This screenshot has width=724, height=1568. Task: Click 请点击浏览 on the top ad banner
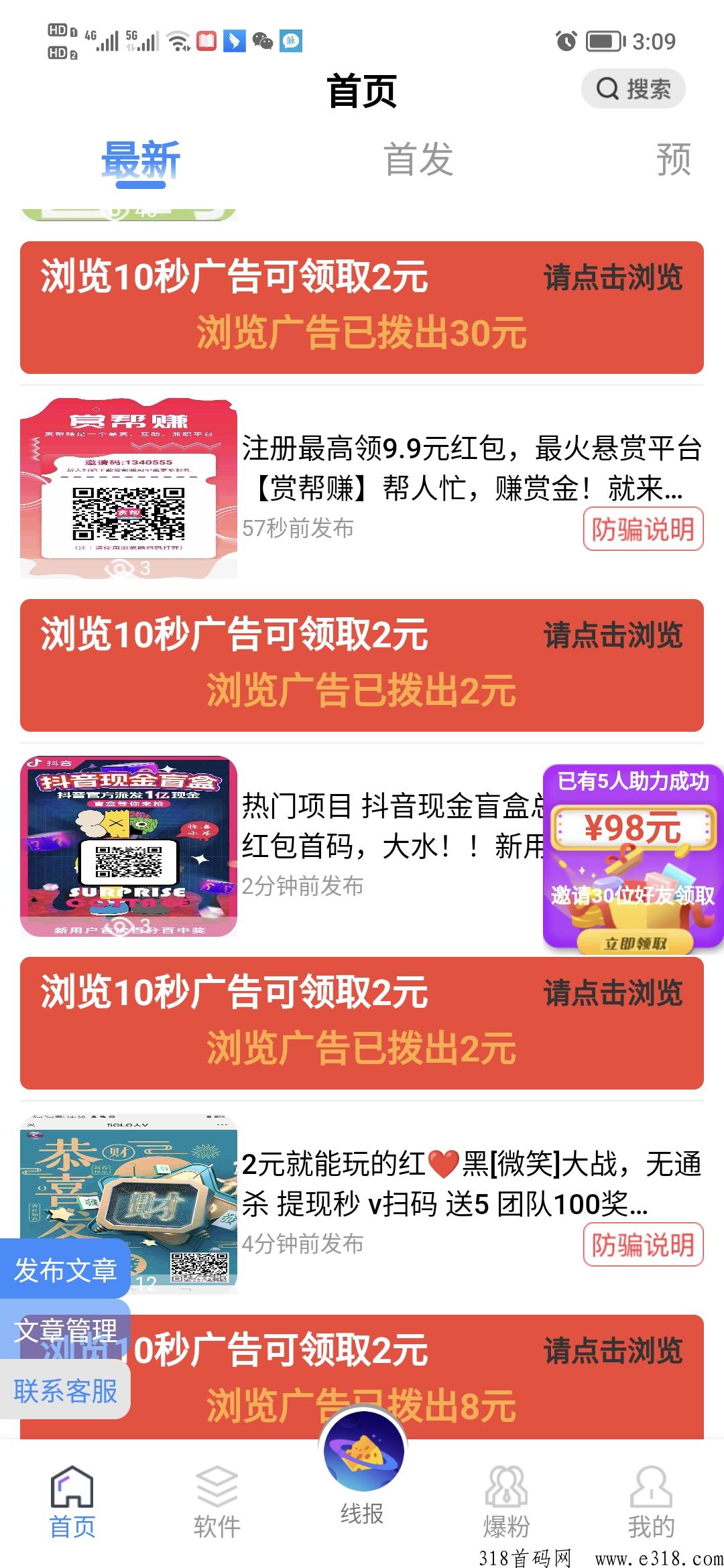point(613,275)
